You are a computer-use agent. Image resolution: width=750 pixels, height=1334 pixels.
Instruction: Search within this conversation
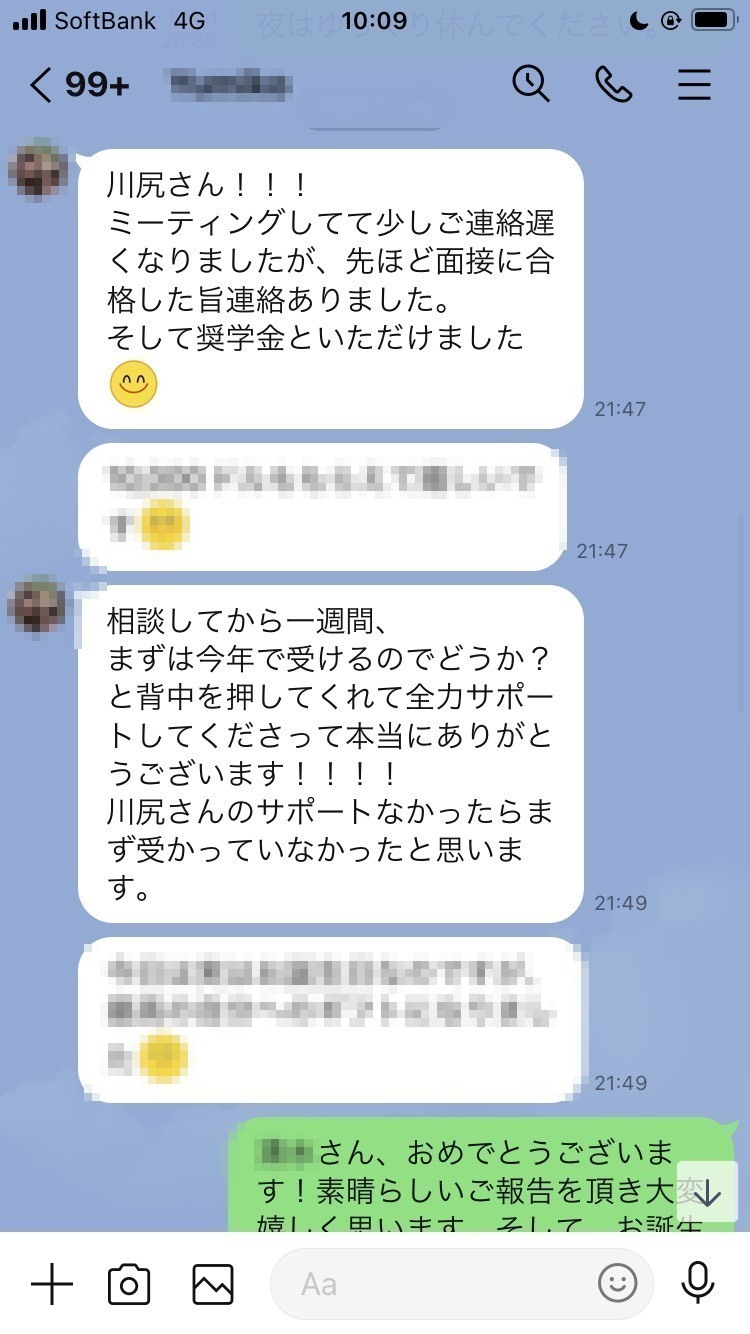[x=531, y=85]
